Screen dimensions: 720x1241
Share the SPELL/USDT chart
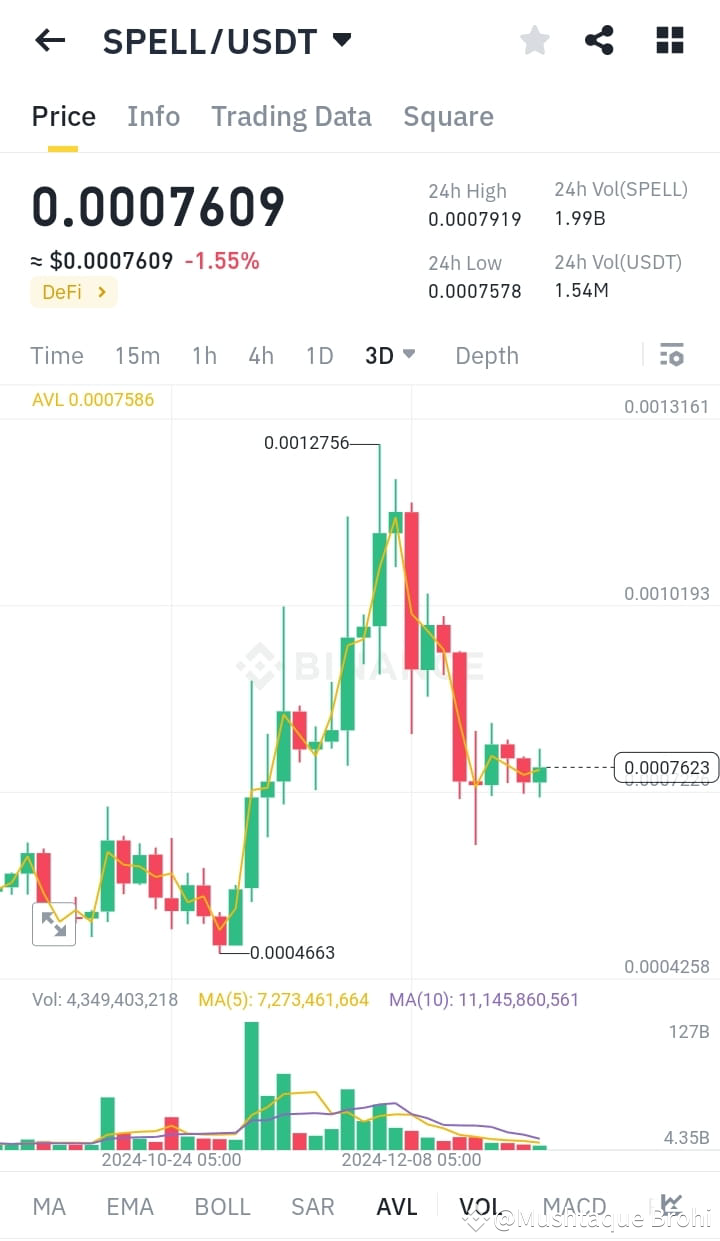coord(599,40)
